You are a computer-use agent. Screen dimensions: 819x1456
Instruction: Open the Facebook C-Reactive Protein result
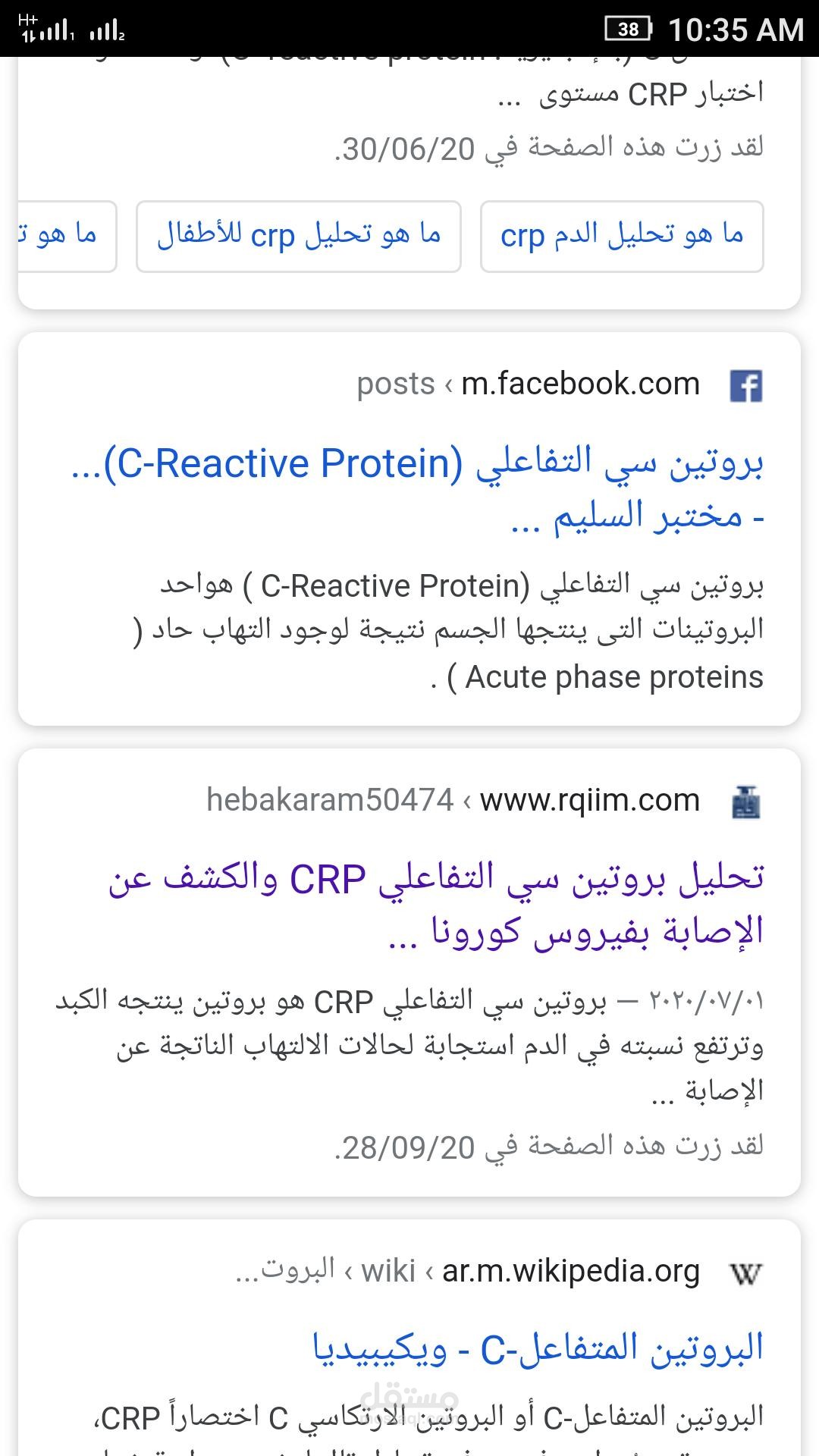[x=417, y=489]
